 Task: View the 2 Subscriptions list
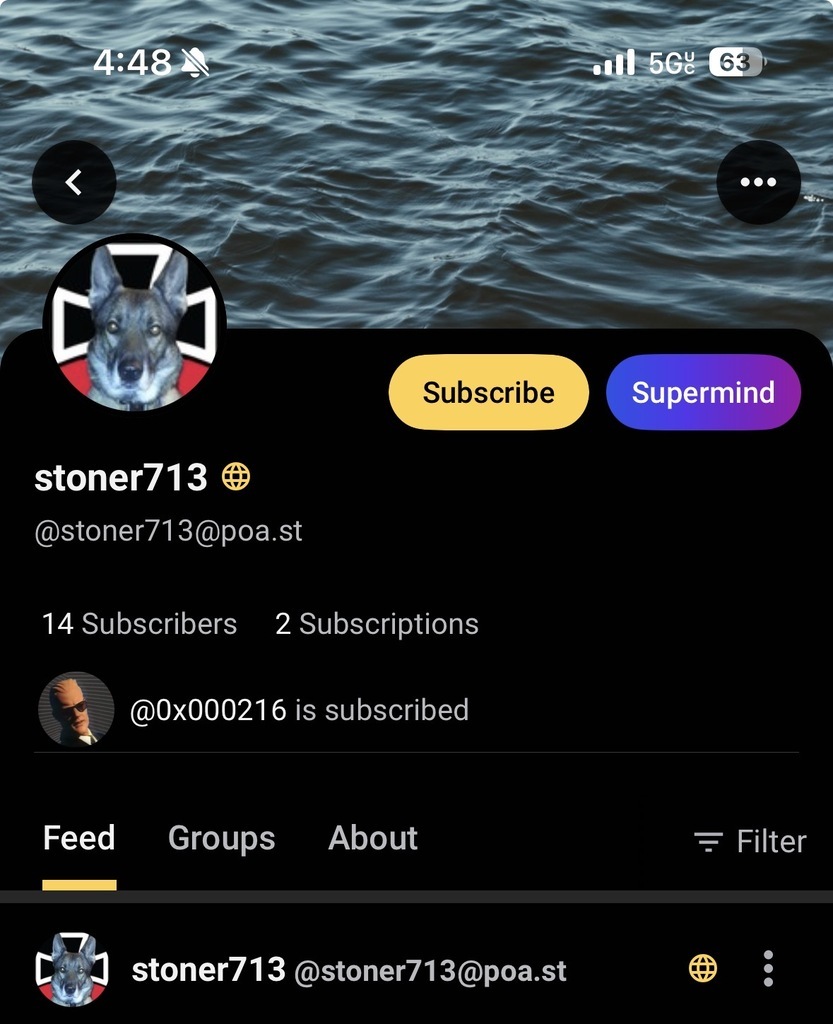point(376,624)
